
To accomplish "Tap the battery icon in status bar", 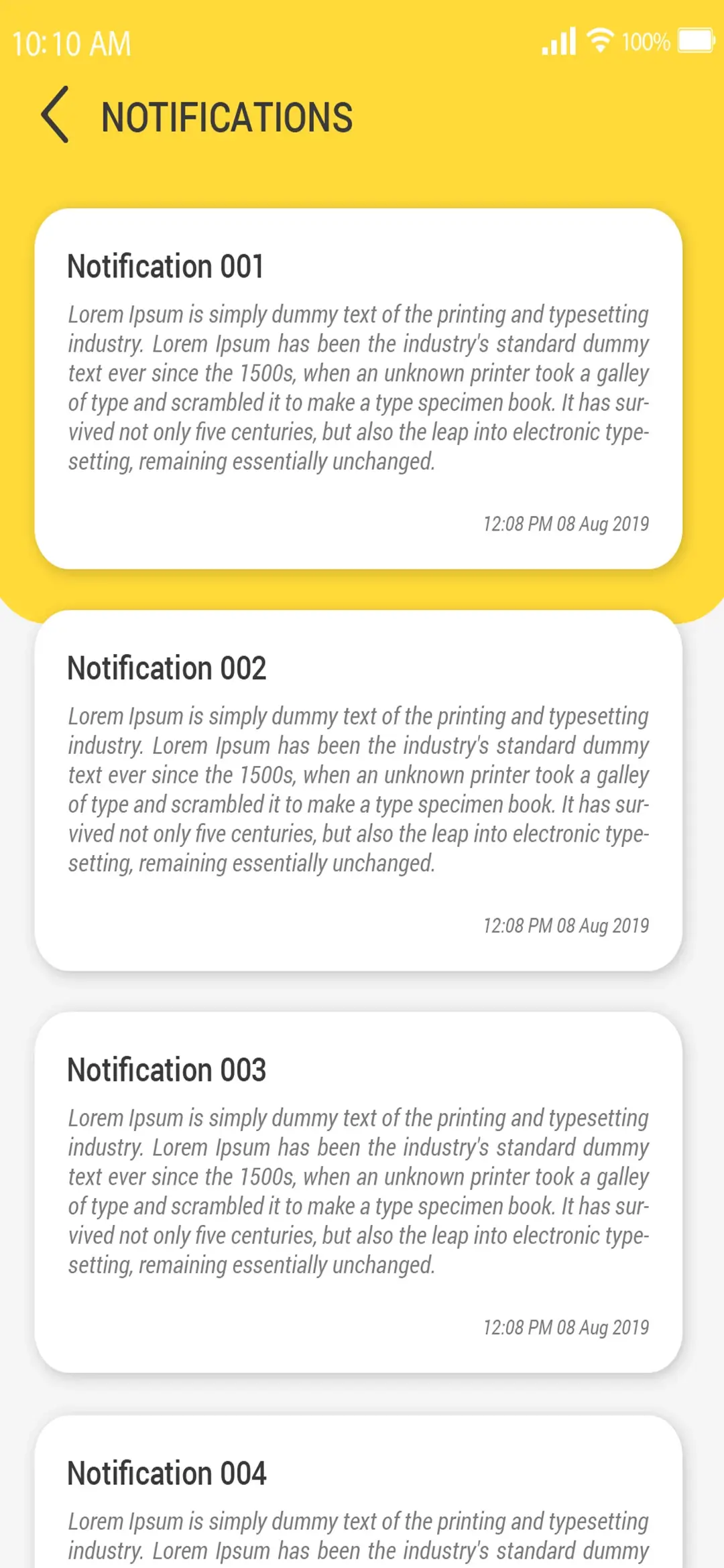I will coord(695,42).
